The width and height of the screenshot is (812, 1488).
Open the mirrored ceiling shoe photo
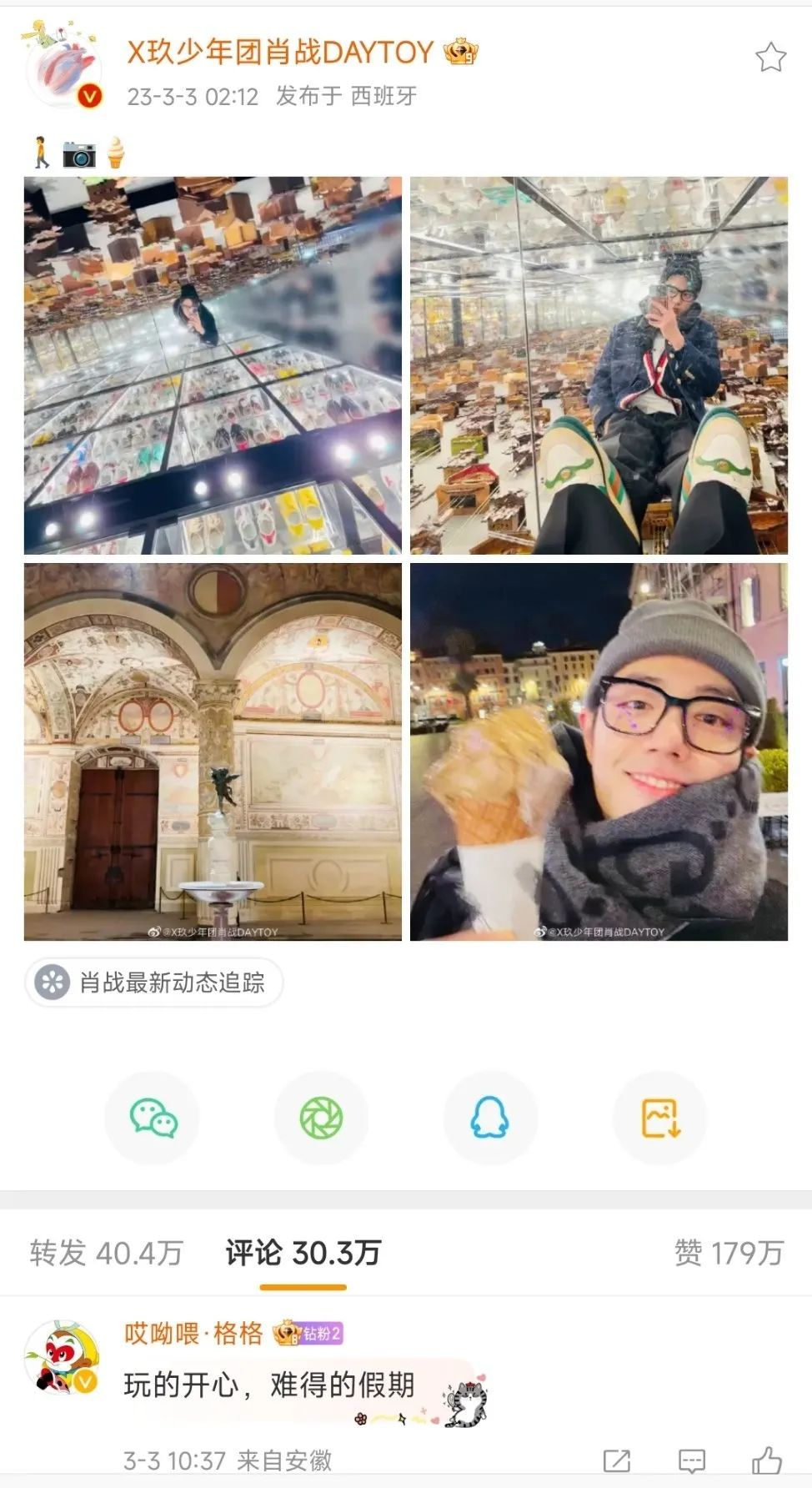(213, 365)
